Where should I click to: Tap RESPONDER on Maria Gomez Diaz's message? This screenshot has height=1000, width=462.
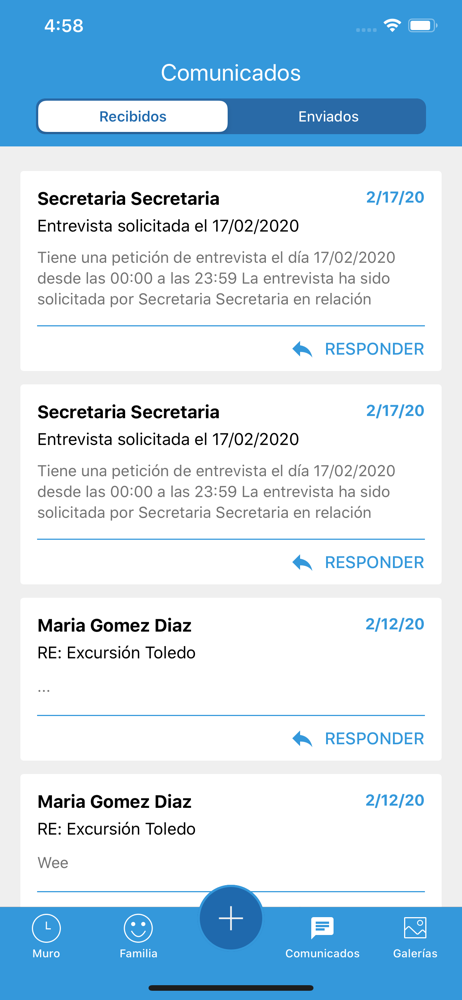pos(358,739)
